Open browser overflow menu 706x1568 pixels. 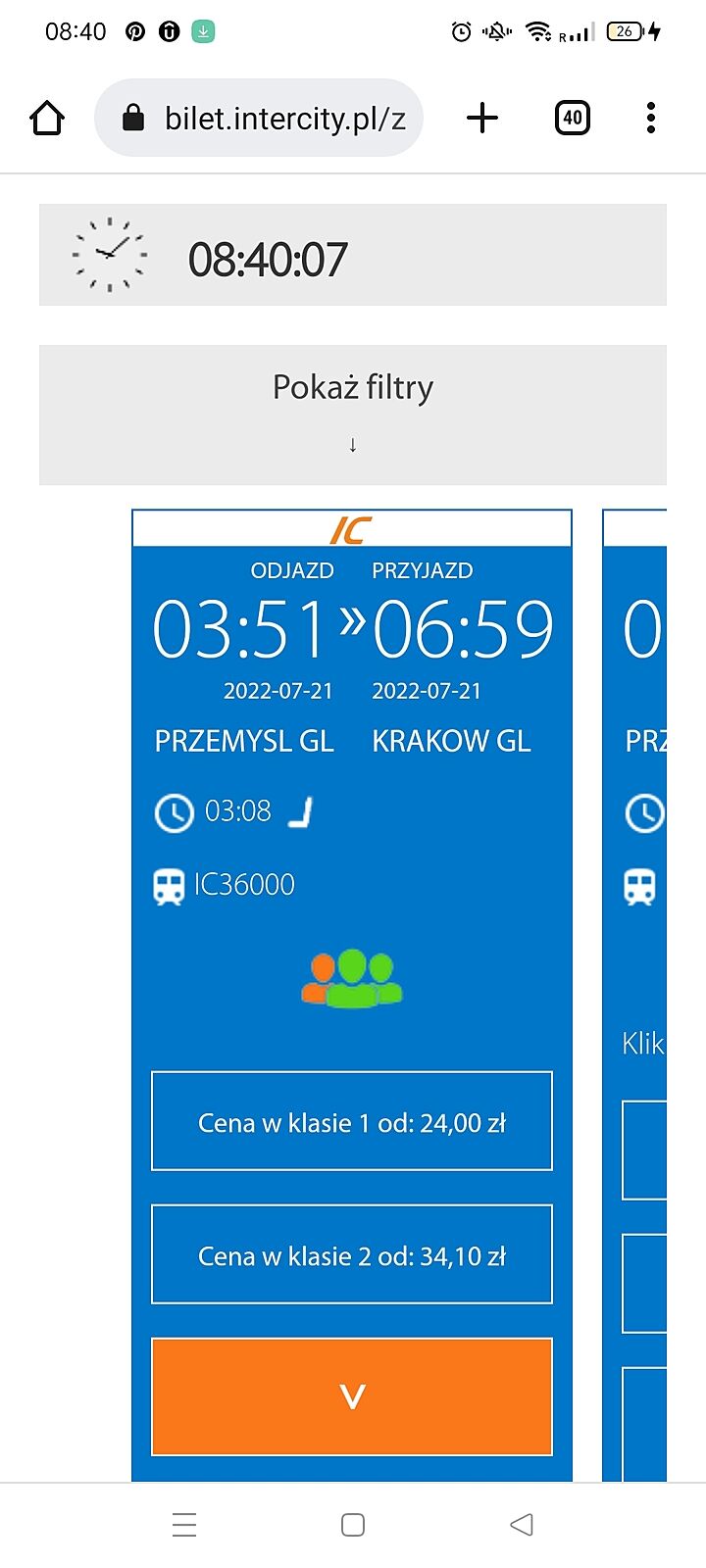point(651,119)
